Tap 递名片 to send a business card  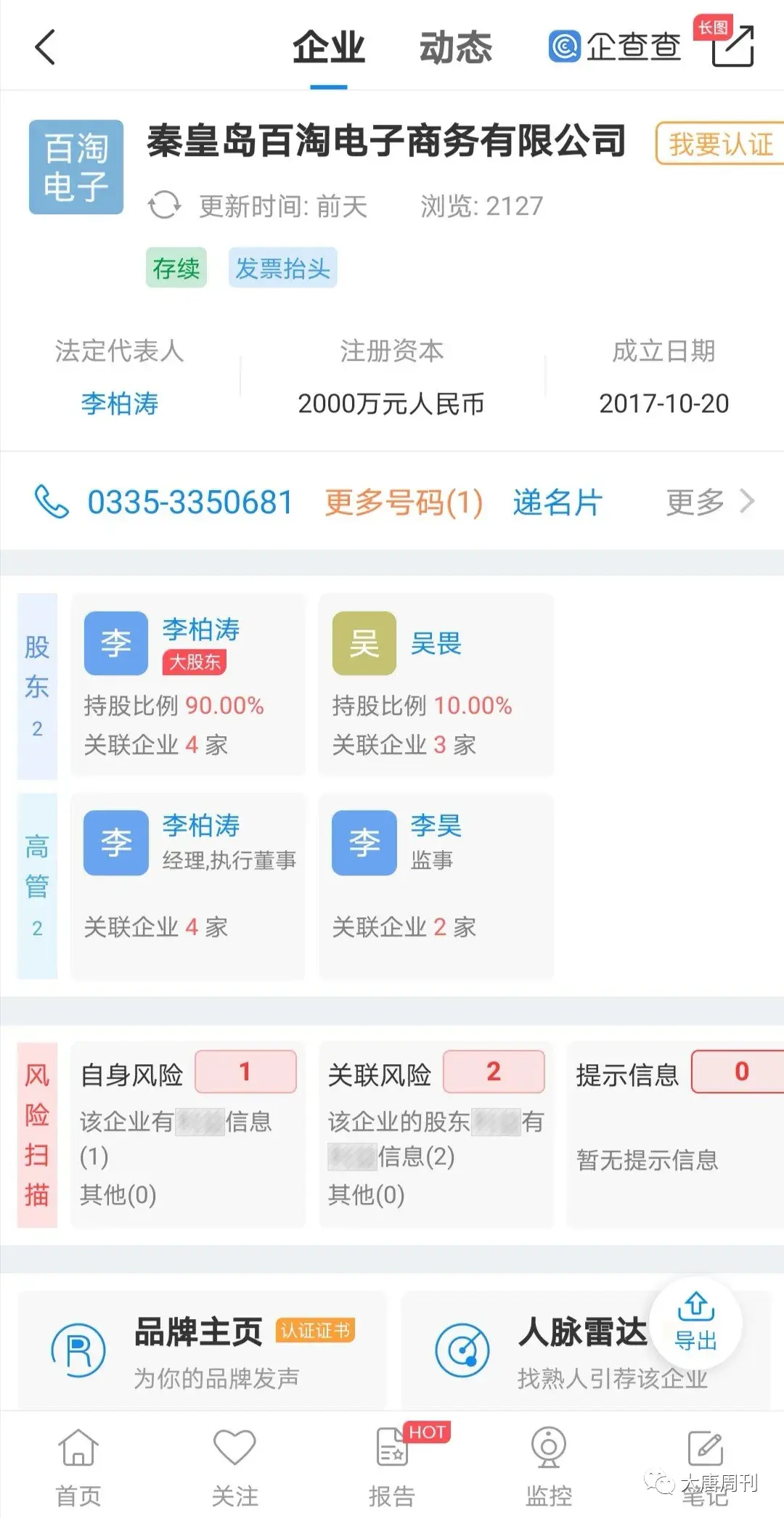[x=558, y=502]
